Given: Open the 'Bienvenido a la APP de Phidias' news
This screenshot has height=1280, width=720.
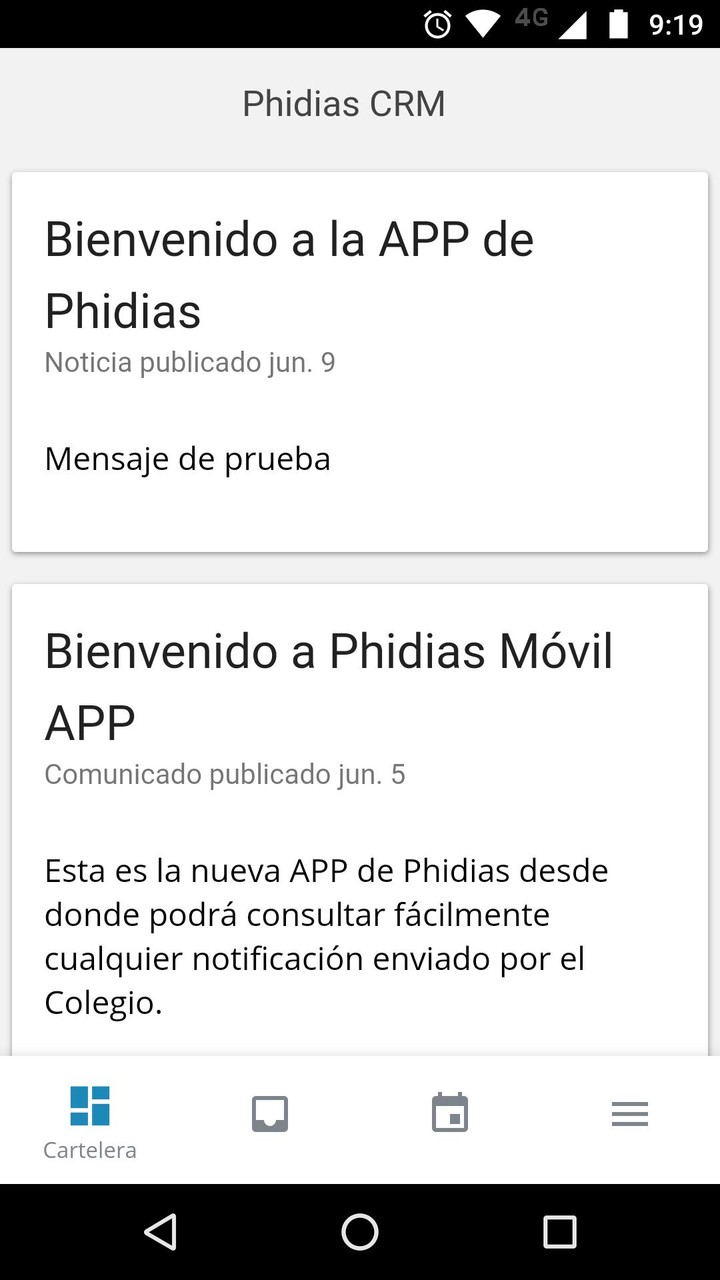Looking at the screenshot, I should (x=289, y=274).
